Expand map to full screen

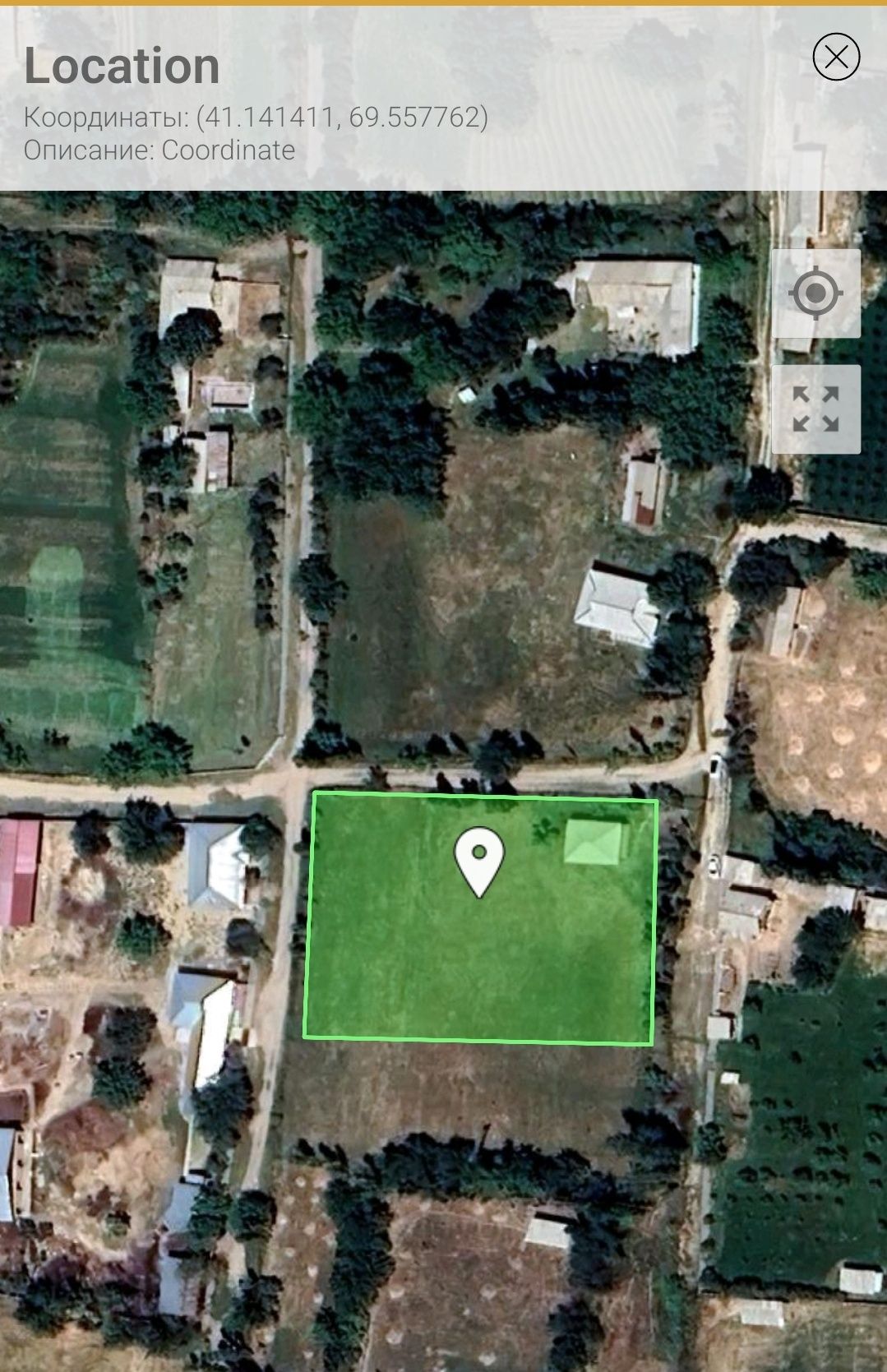pos(815,409)
